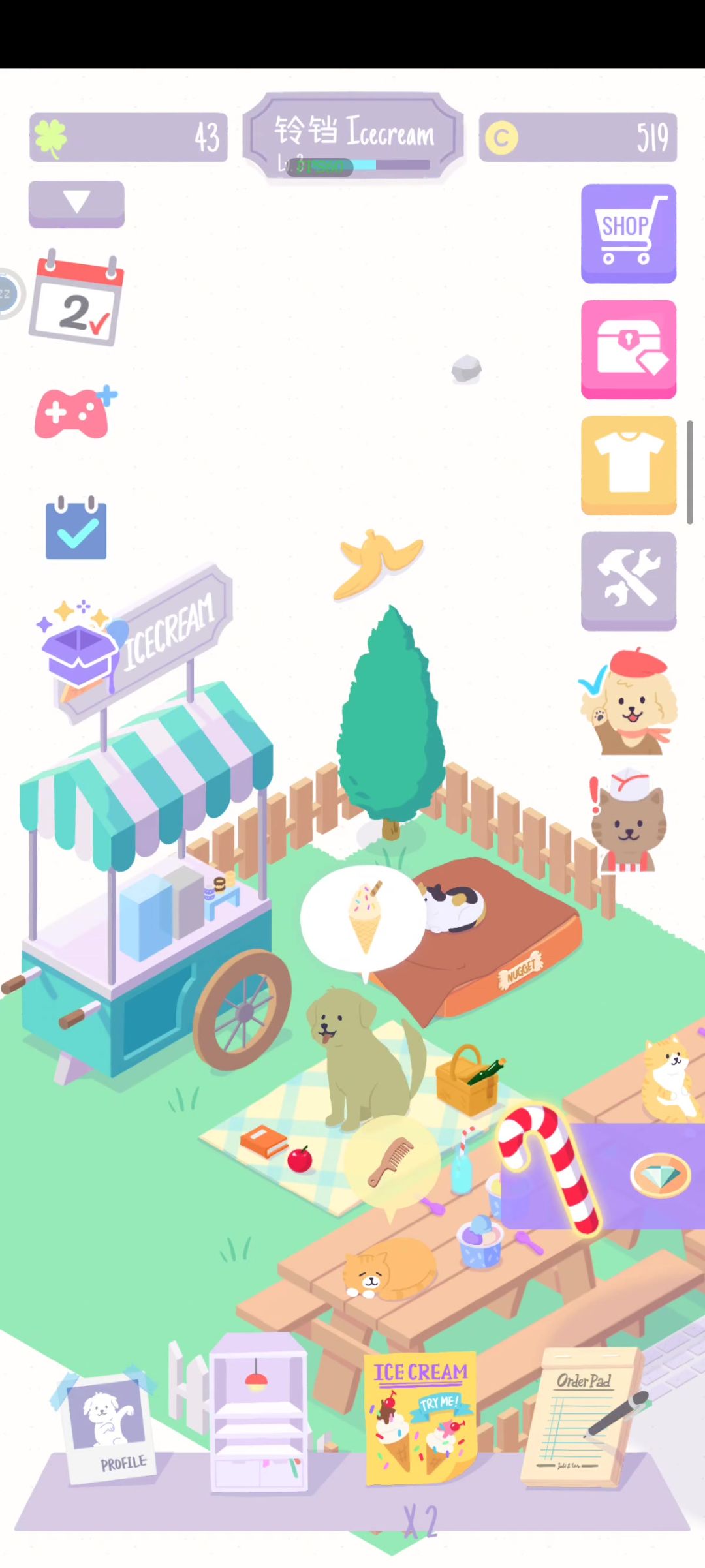Open the yellow shirt outfits button
This screenshot has height=1568, width=705.
pos(628,465)
